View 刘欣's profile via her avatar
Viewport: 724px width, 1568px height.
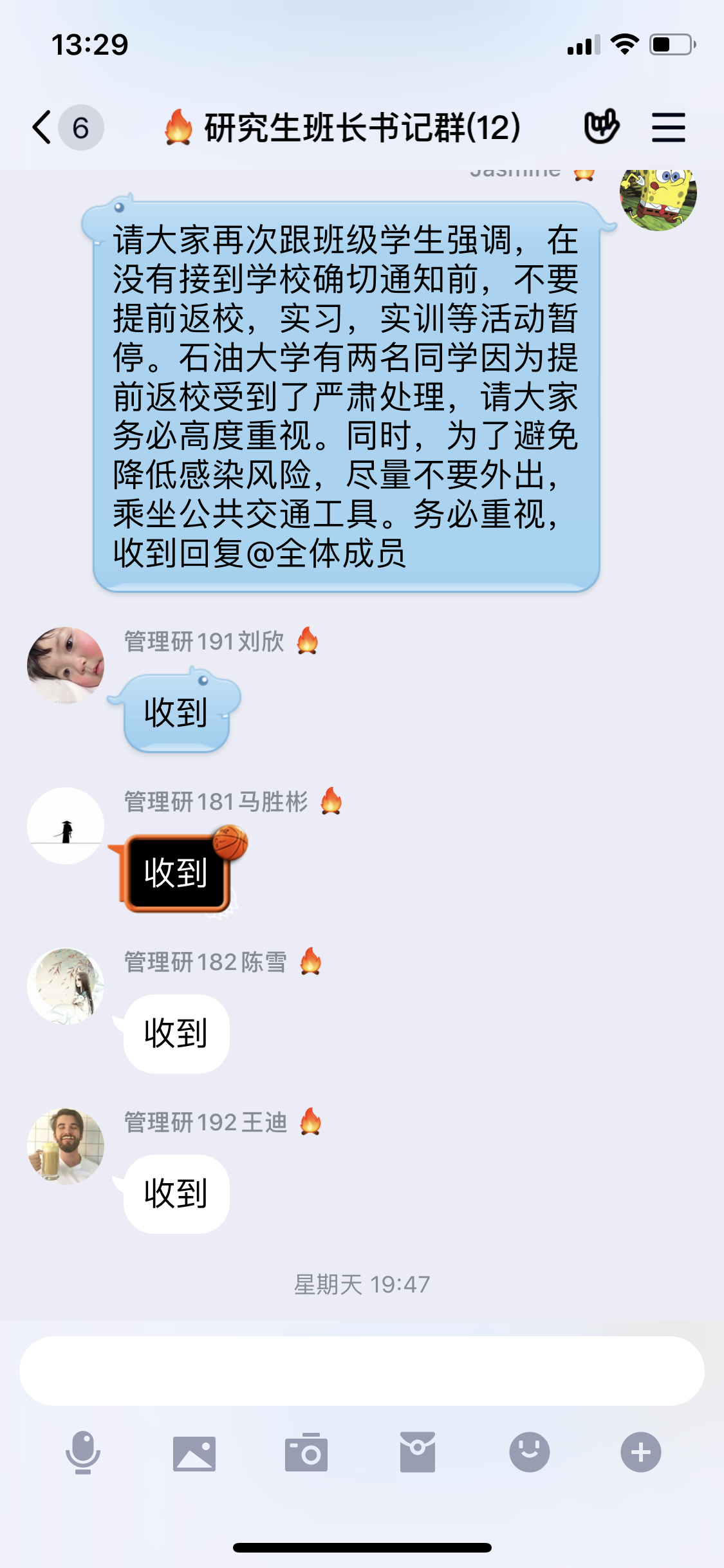[66, 665]
